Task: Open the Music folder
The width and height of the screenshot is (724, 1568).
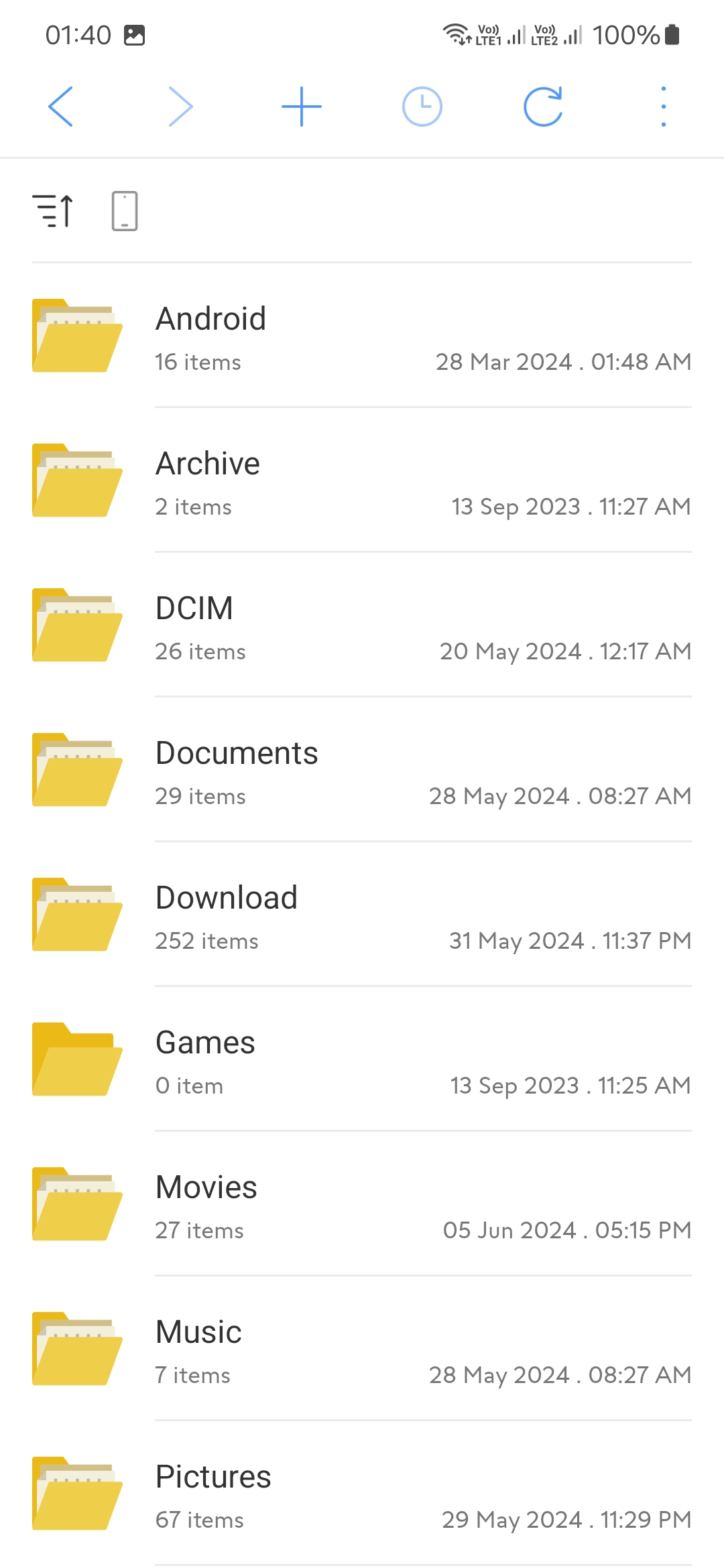Action: (362, 1348)
